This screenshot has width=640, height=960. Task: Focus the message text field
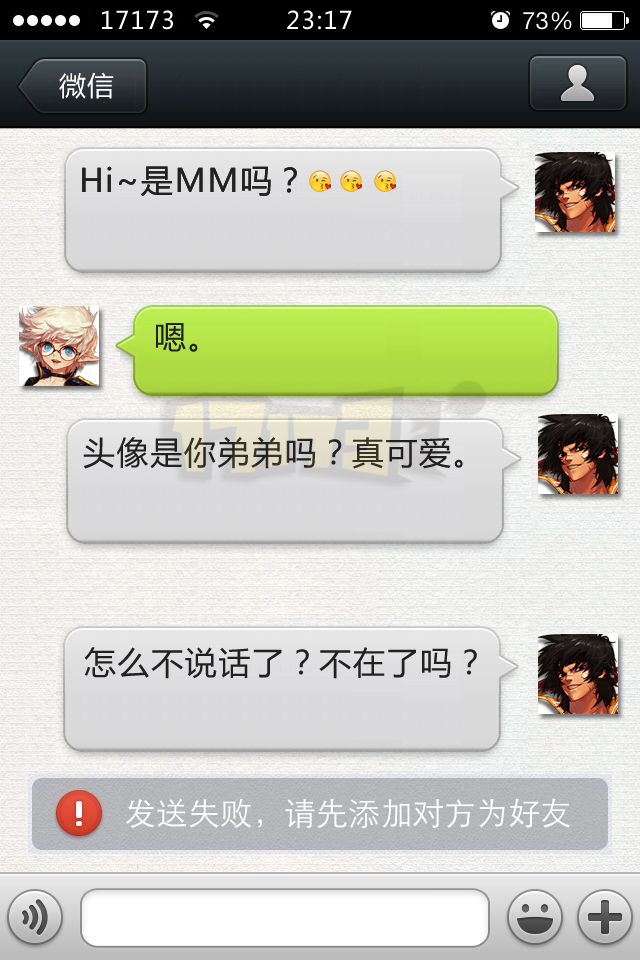(285, 917)
